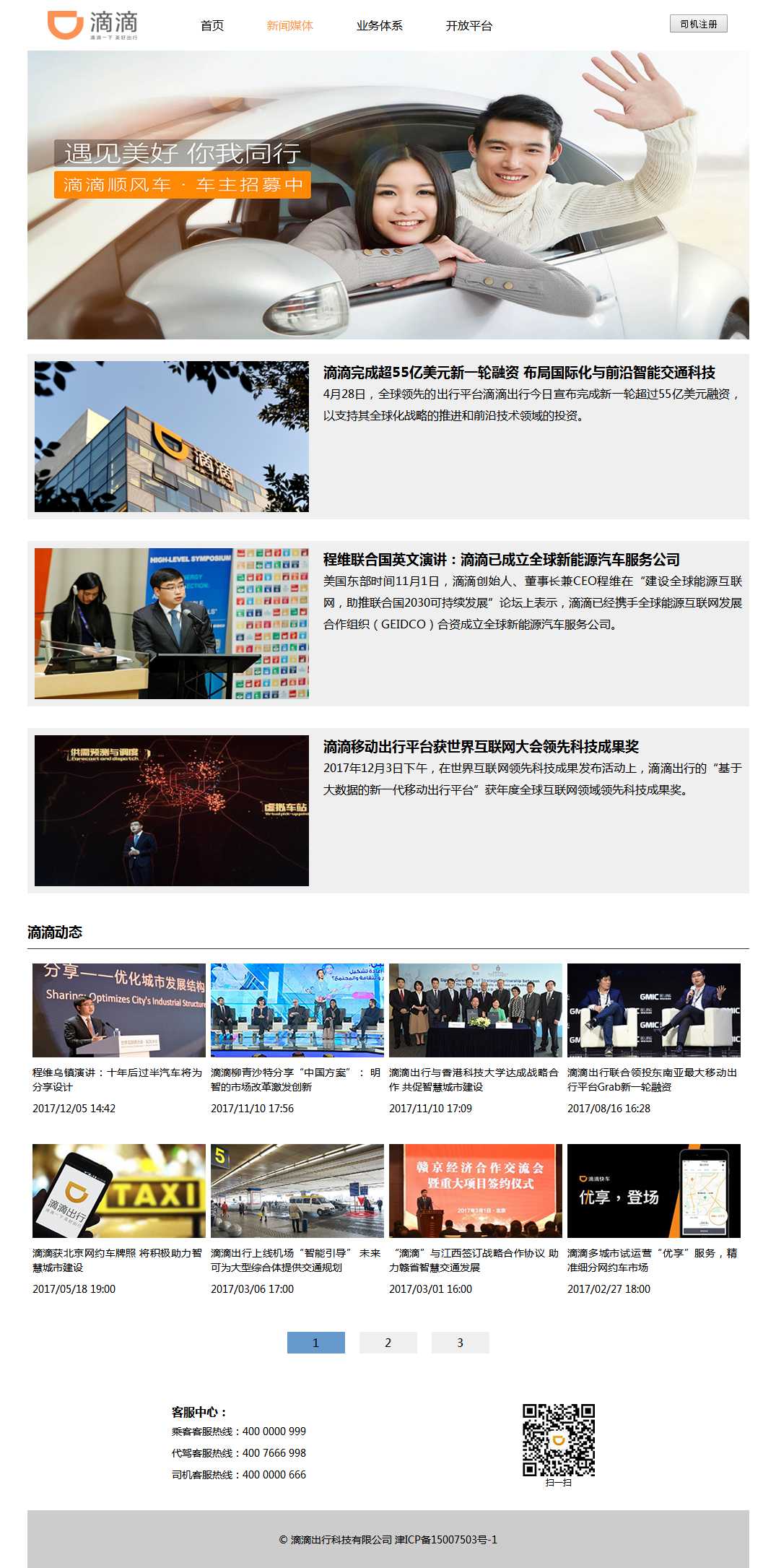Read the "优享"服务 news card
The width and height of the screenshot is (776, 1568).
653,1190
